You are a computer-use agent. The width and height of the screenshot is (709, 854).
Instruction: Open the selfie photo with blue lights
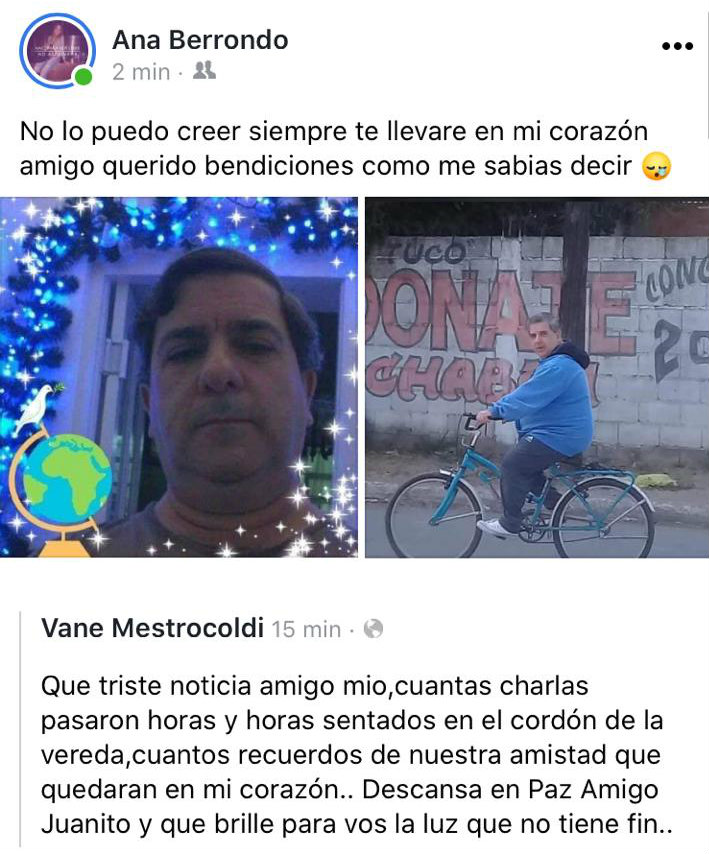tap(180, 377)
